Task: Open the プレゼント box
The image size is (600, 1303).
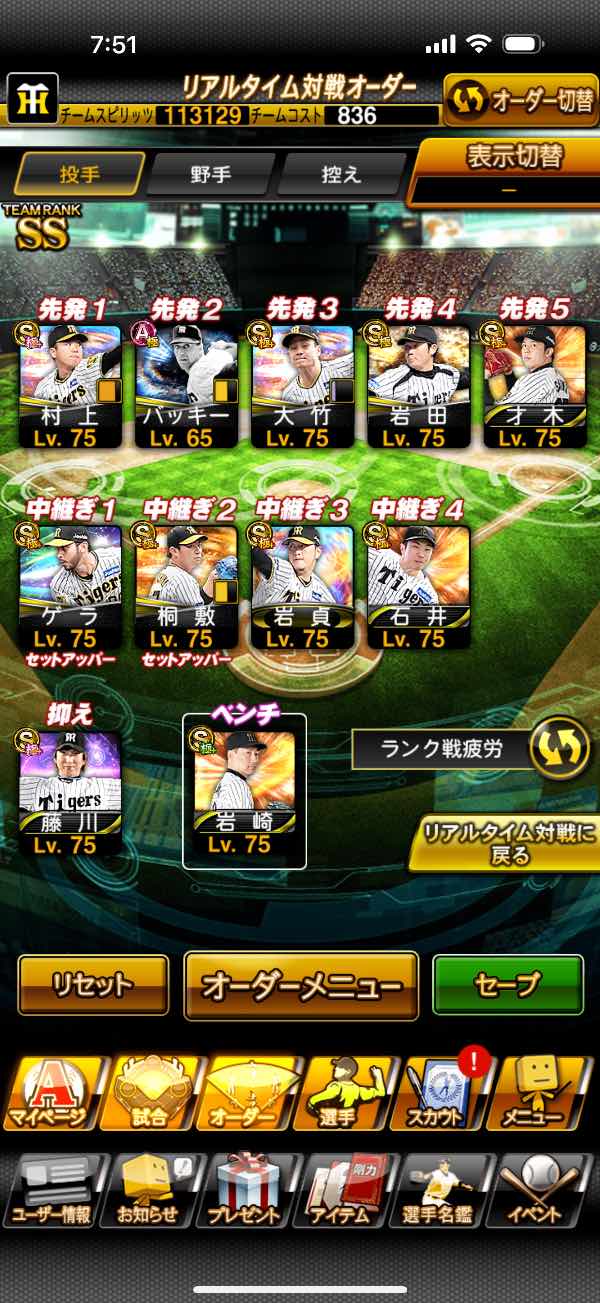Action: click(248, 1191)
